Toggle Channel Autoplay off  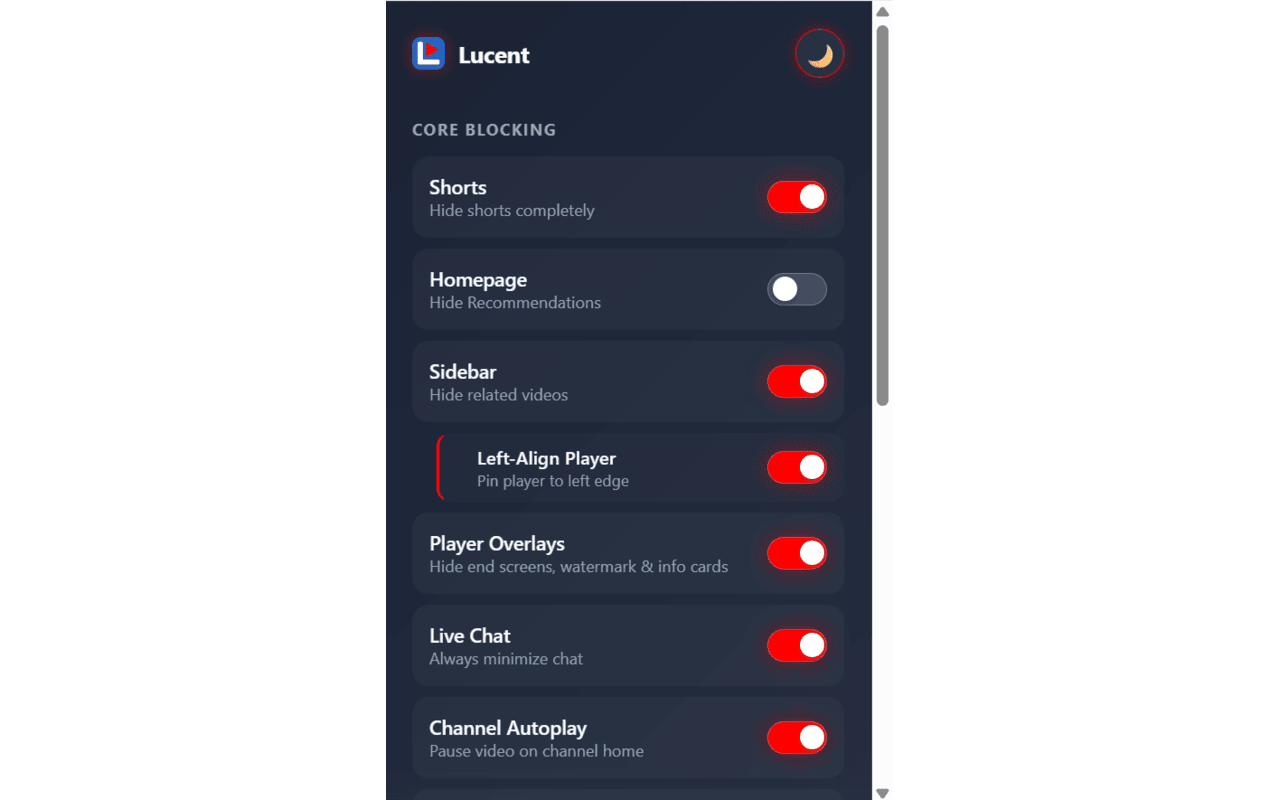coord(796,738)
